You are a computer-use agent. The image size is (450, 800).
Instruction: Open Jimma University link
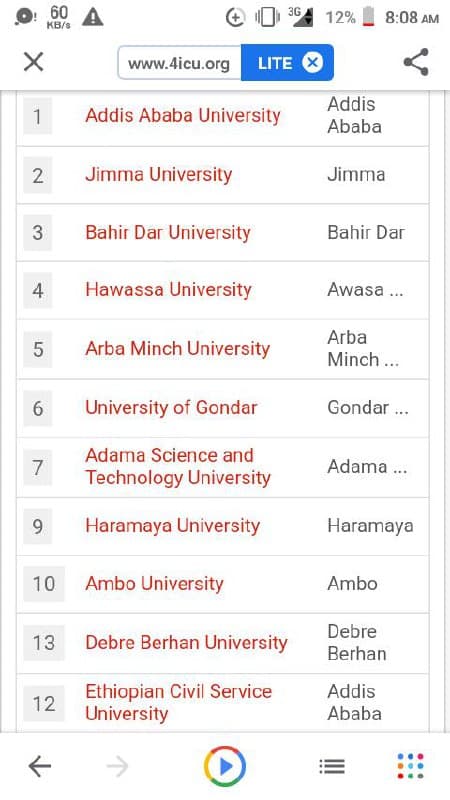(158, 174)
